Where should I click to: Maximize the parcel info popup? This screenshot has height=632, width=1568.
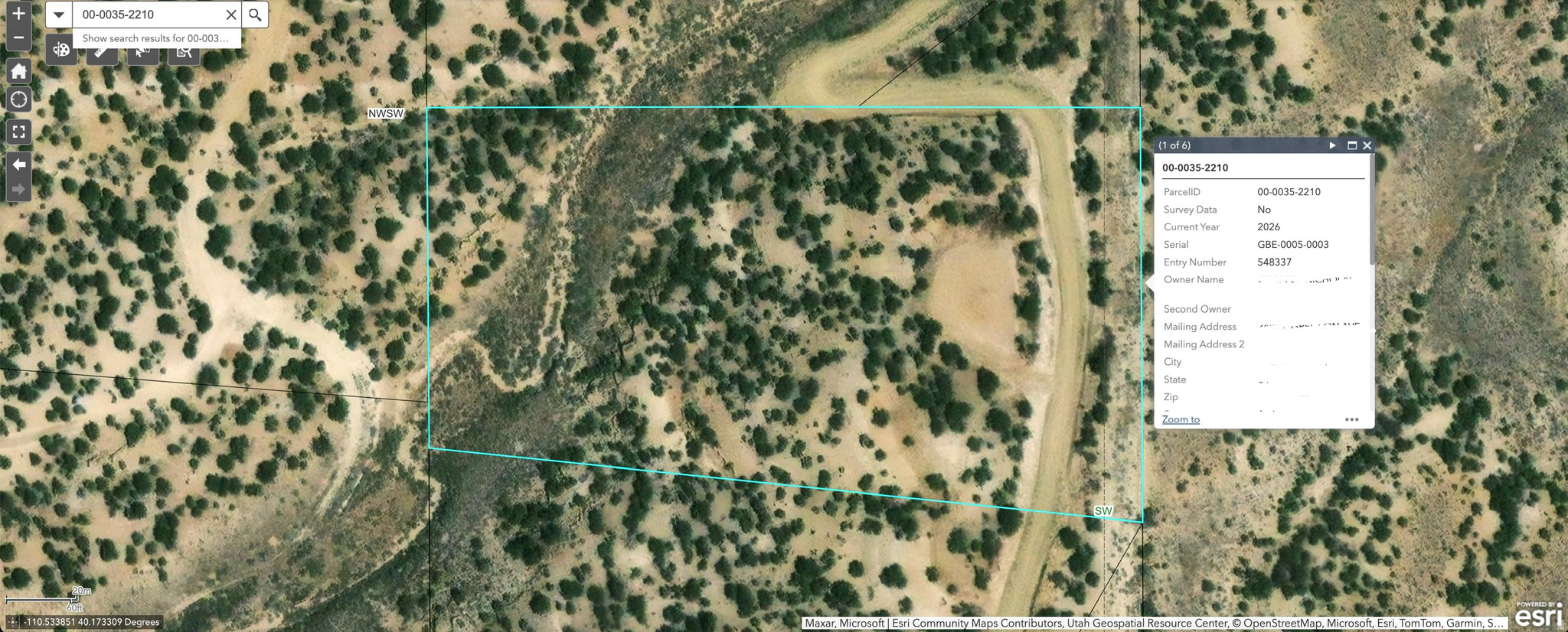pos(1352,145)
